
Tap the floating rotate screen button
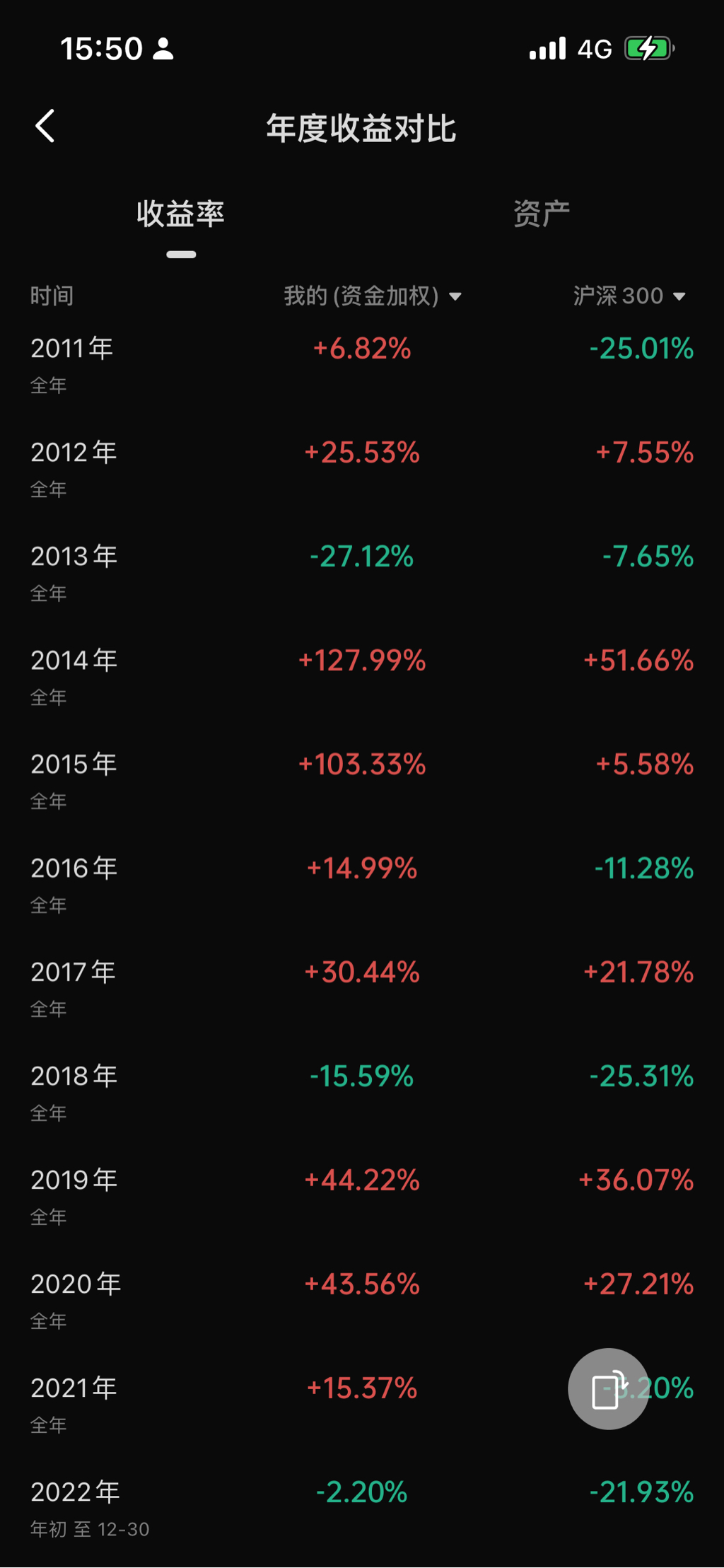tap(608, 1389)
